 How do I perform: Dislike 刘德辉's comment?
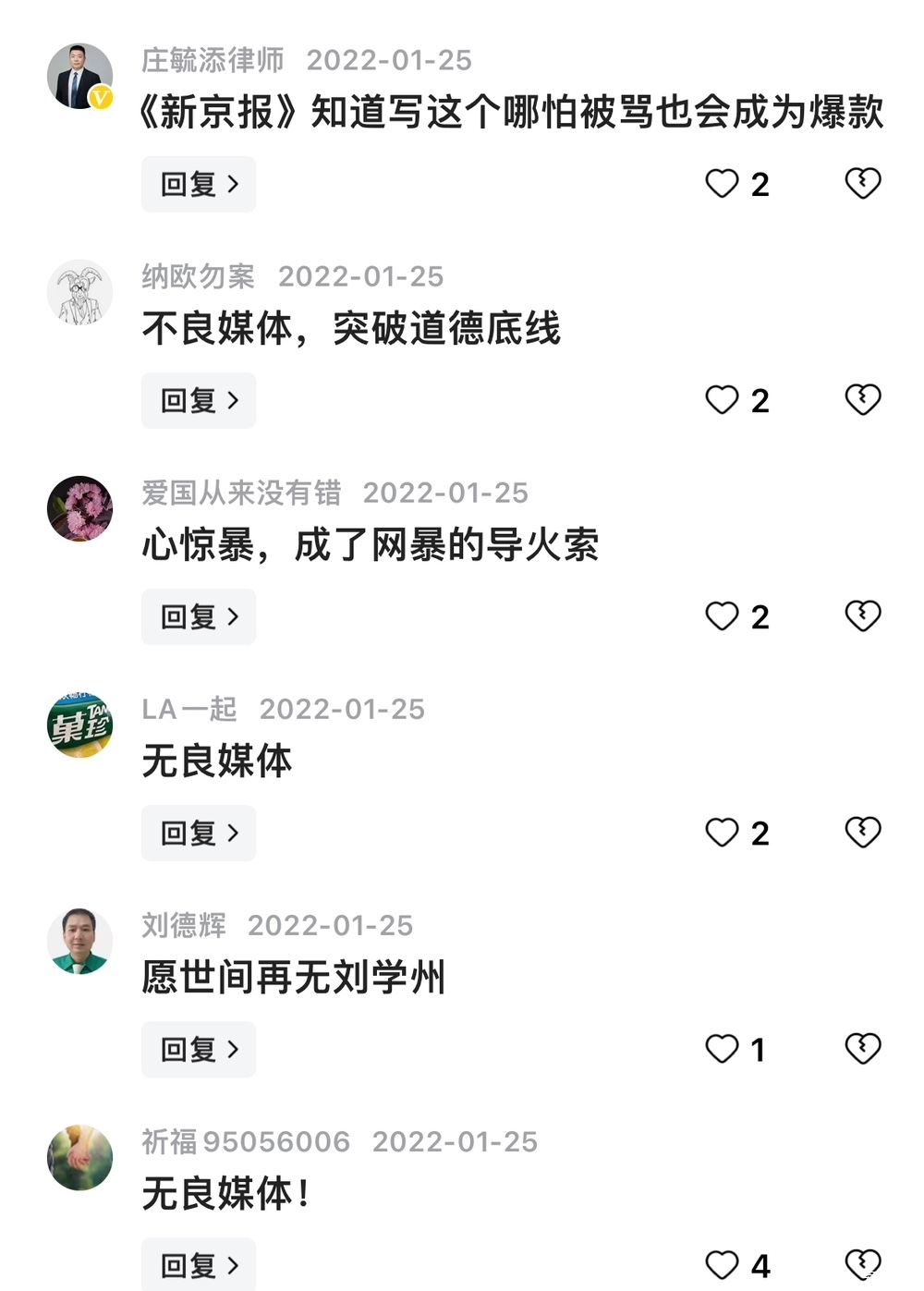click(862, 1048)
